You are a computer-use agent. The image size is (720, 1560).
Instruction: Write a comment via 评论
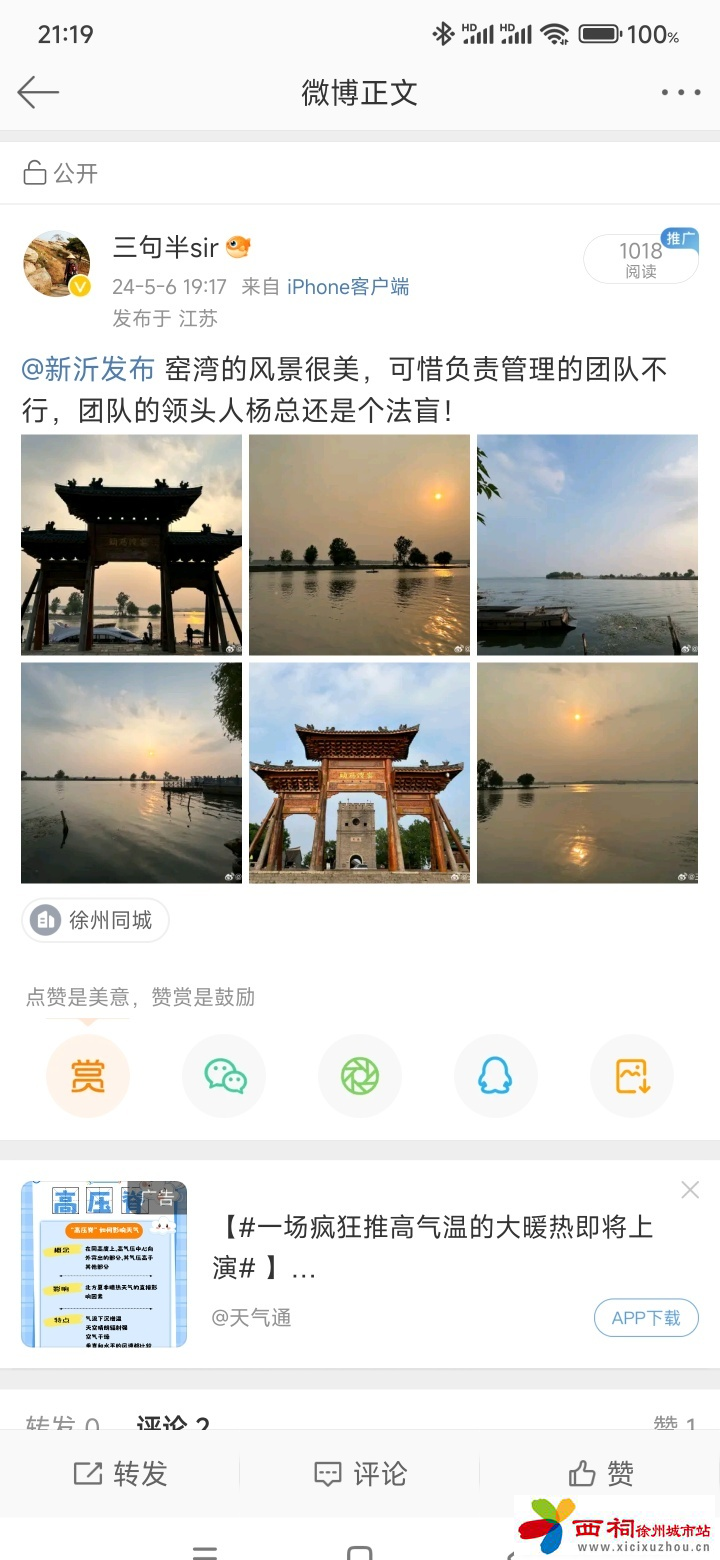click(x=360, y=1473)
